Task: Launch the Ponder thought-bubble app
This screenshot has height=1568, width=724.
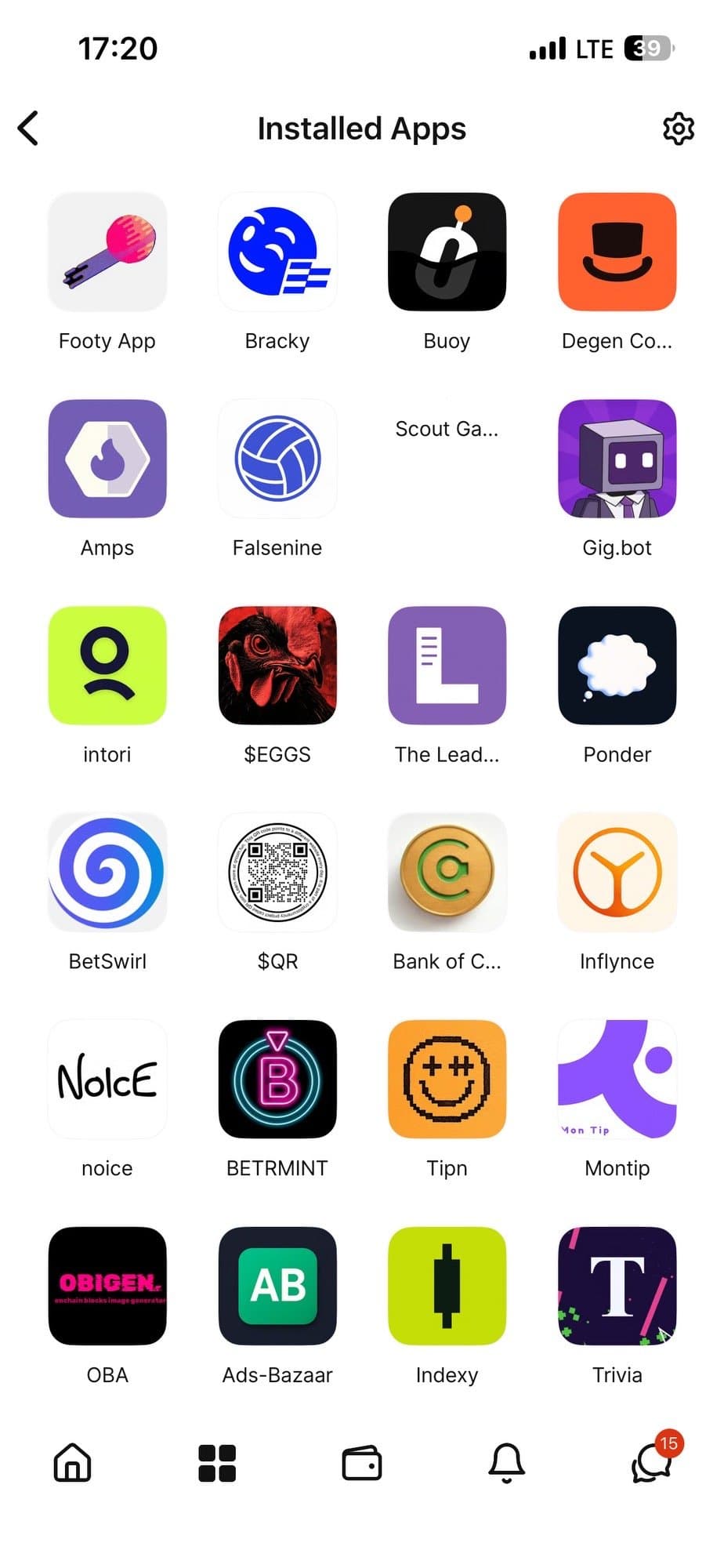Action: [x=617, y=666]
